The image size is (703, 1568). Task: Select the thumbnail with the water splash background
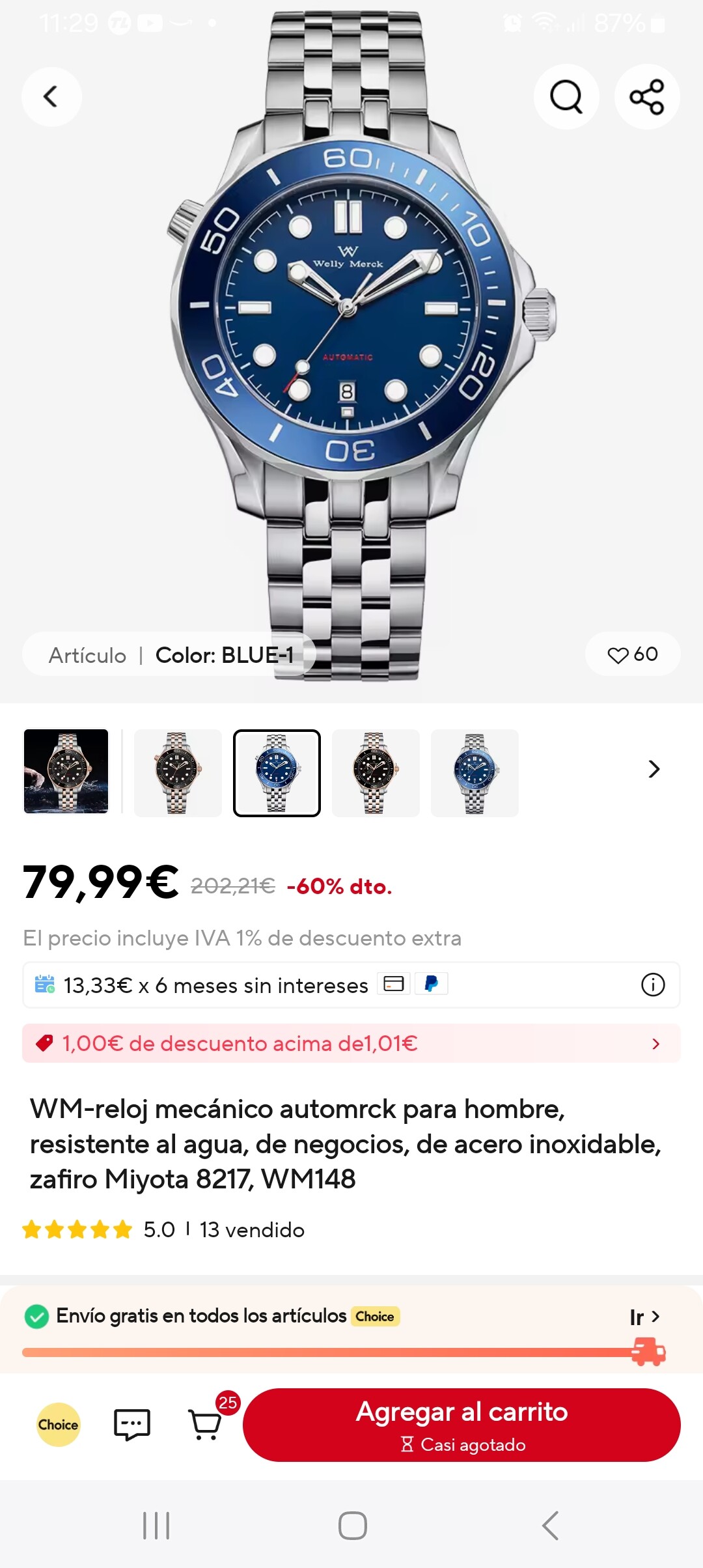pyautogui.click(x=66, y=772)
